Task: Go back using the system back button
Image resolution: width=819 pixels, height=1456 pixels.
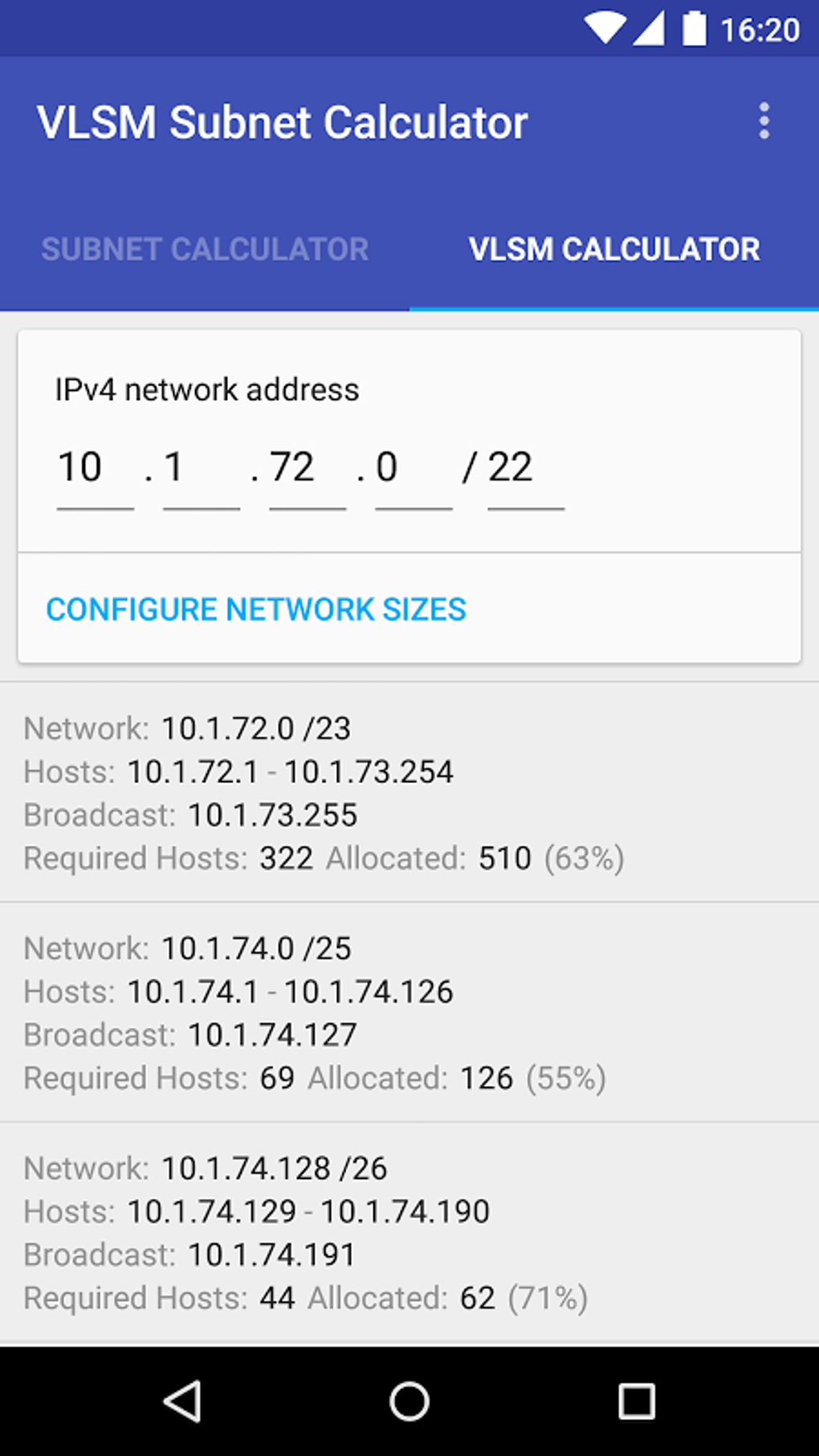Action: pyautogui.click(x=183, y=1401)
